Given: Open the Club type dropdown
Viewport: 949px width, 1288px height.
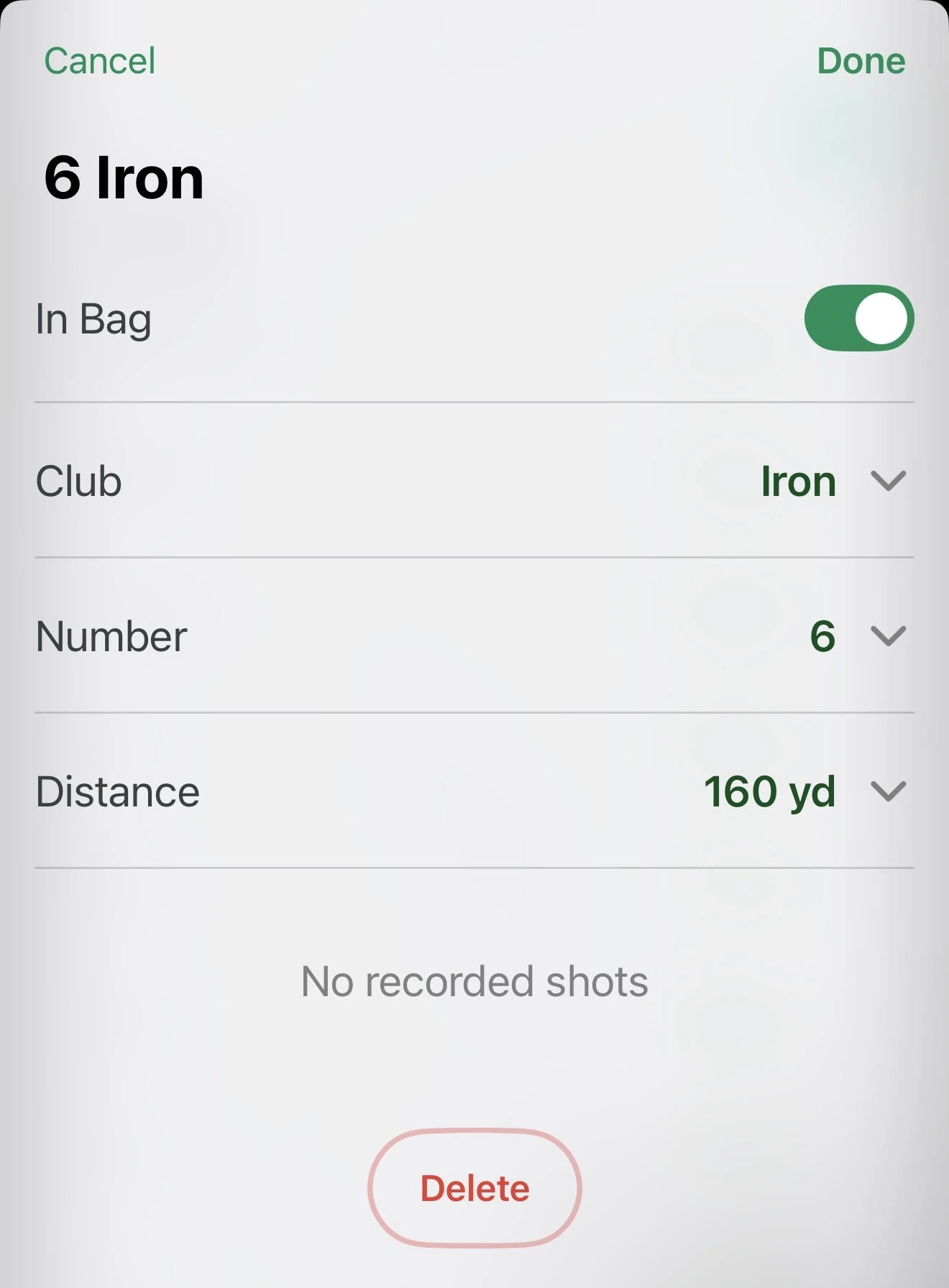Looking at the screenshot, I should click(x=833, y=481).
